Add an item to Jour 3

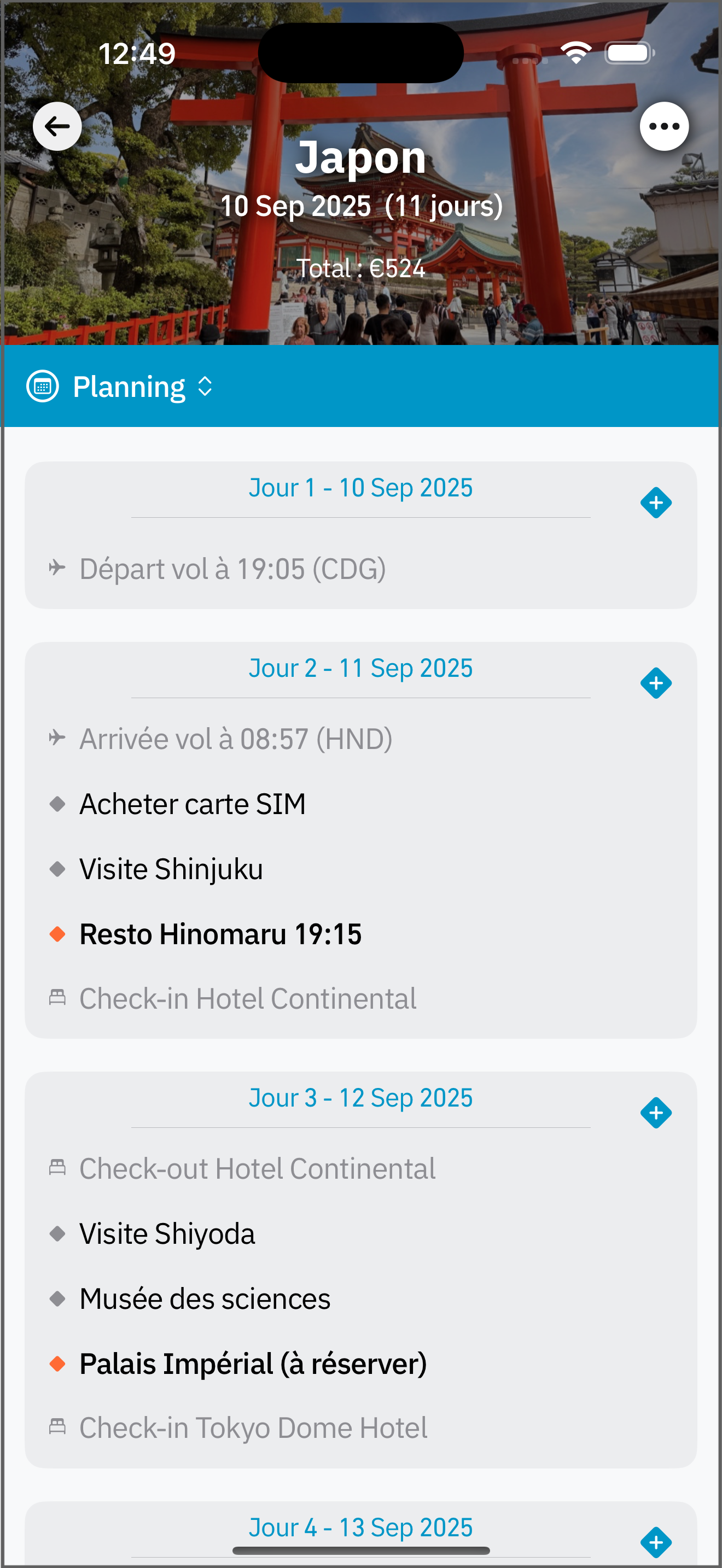[656, 1113]
